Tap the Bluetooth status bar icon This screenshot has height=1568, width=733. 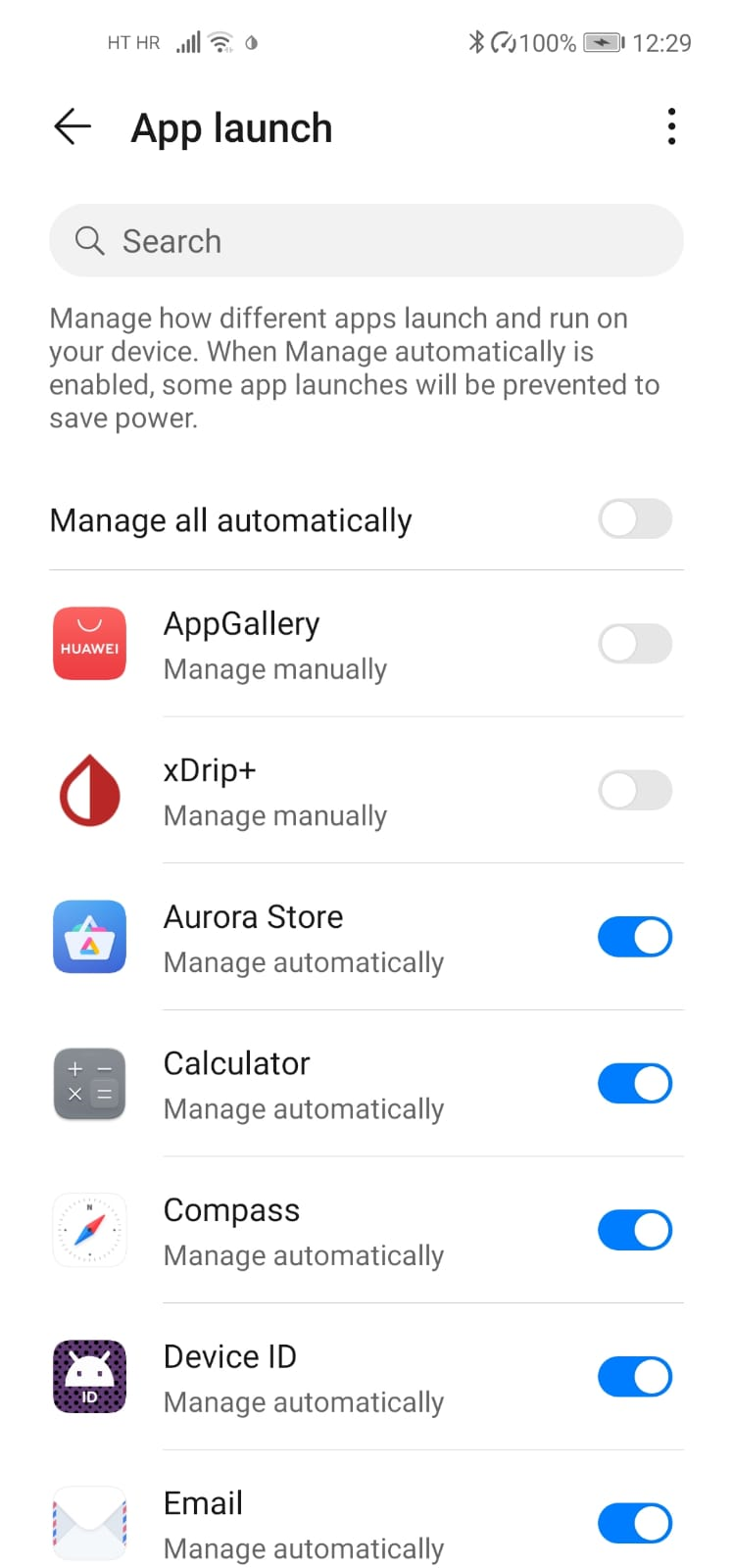[x=477, y=42]
